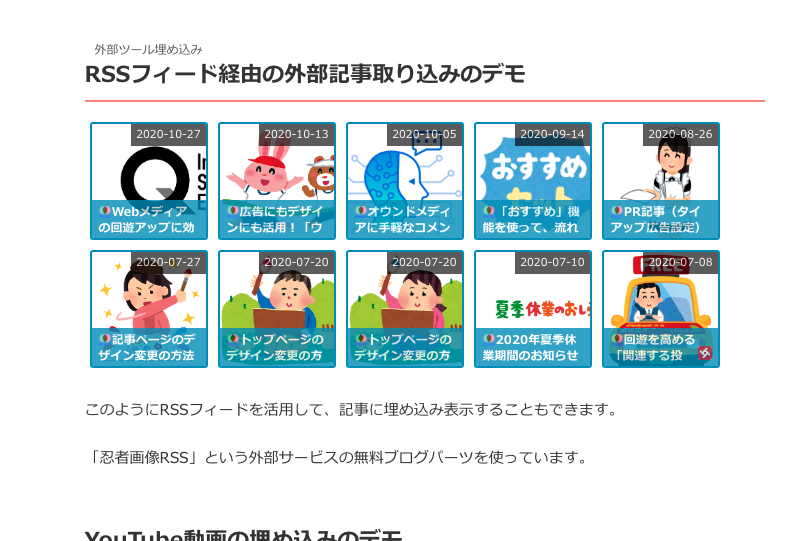810x541 pixels.
Task: Open the 2020-10-13 広告にもデザイン article card
Action: 277,181
